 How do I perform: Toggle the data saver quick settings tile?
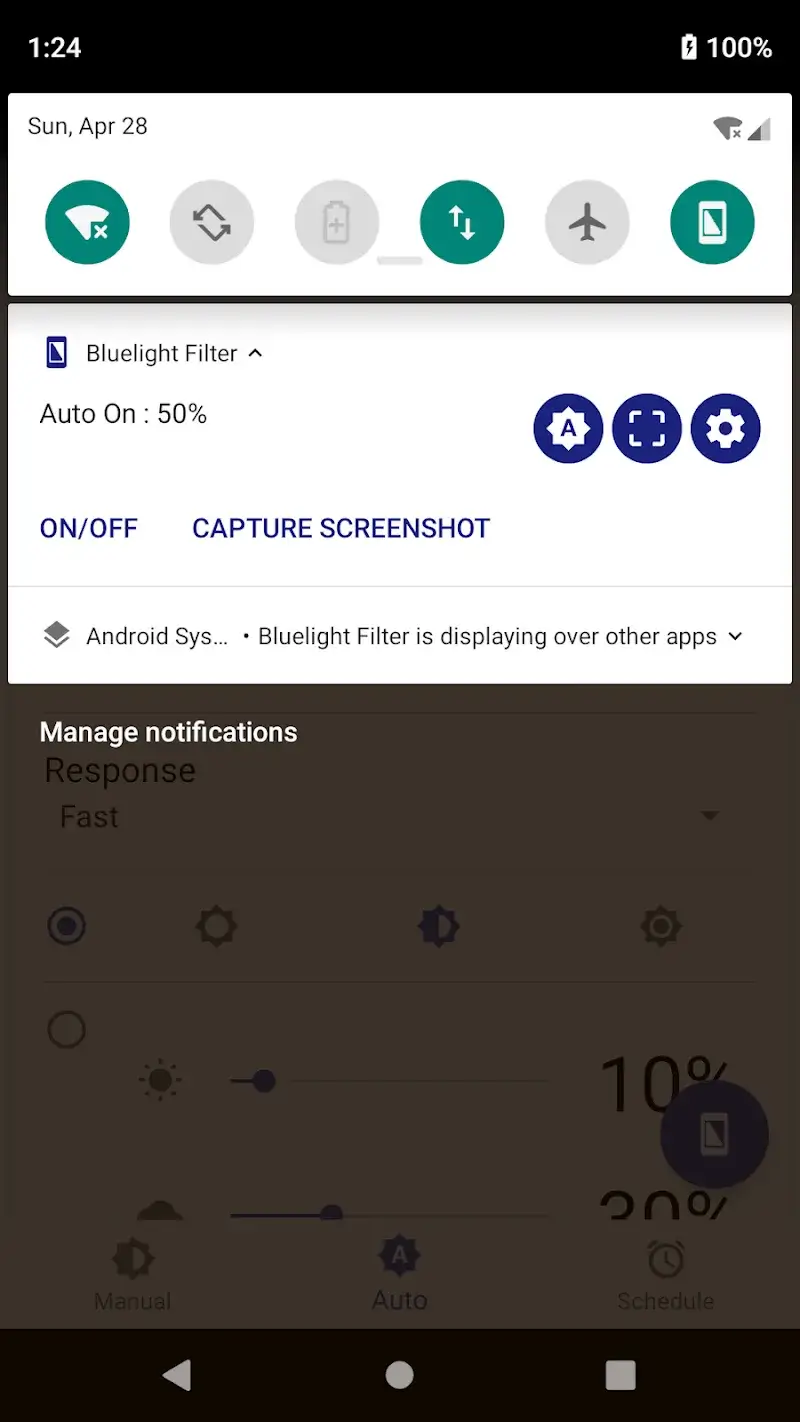(462, 222)
